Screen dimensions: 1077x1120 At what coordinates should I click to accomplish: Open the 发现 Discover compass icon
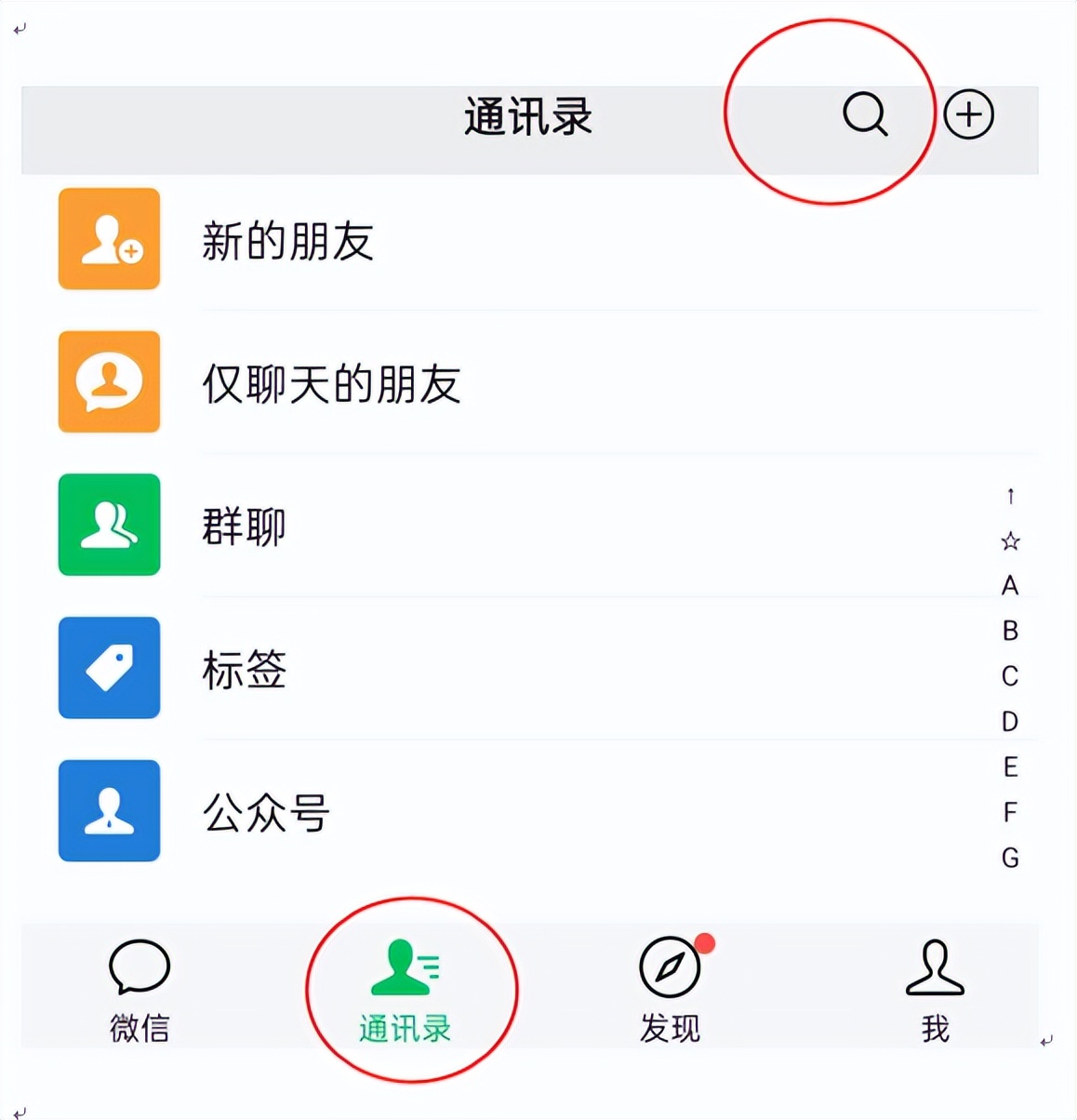point(668,967)
